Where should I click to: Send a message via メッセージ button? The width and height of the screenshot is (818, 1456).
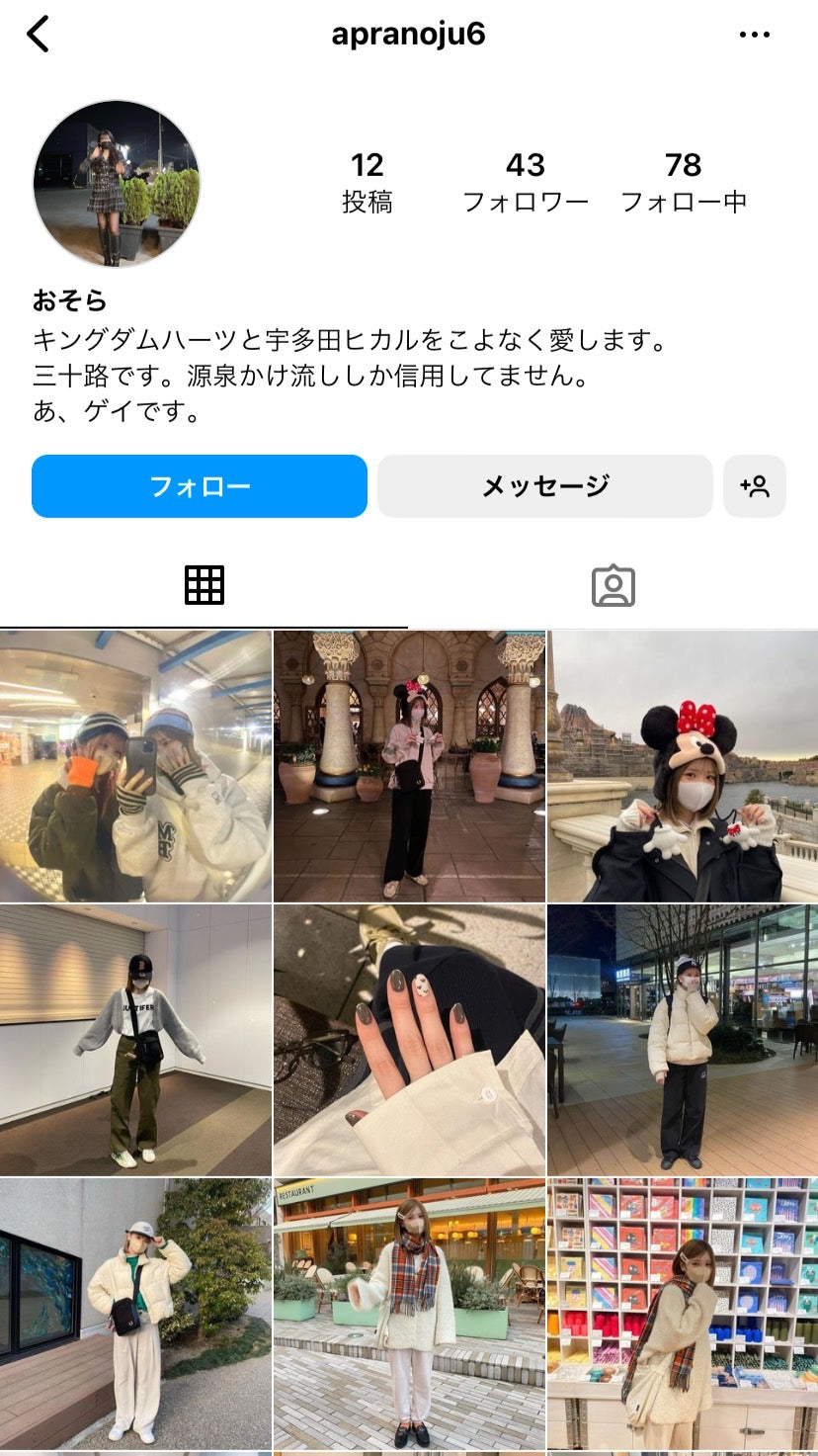pos(544,486)
